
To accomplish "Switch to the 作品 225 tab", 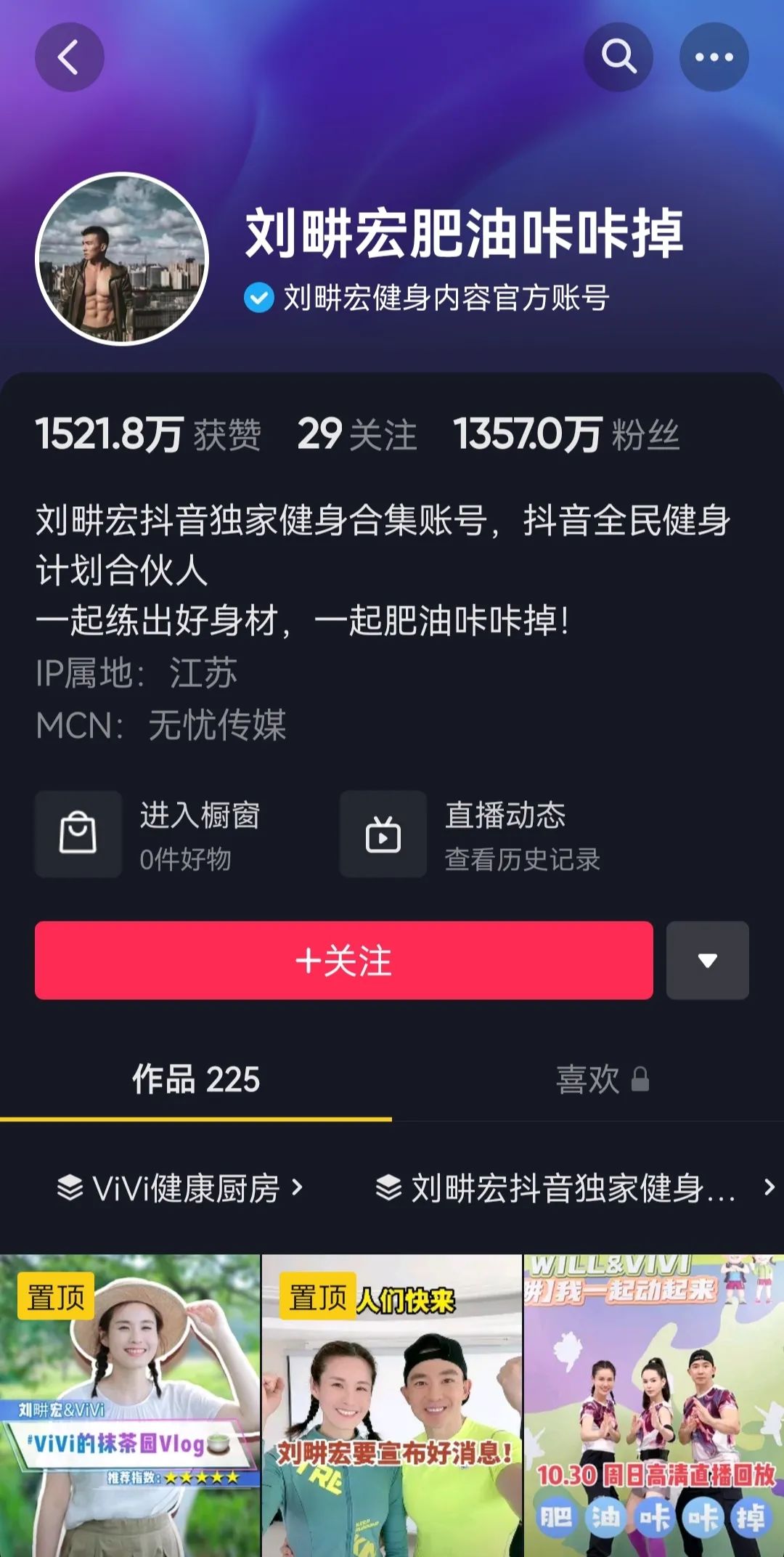I will tap(196, 1079).
